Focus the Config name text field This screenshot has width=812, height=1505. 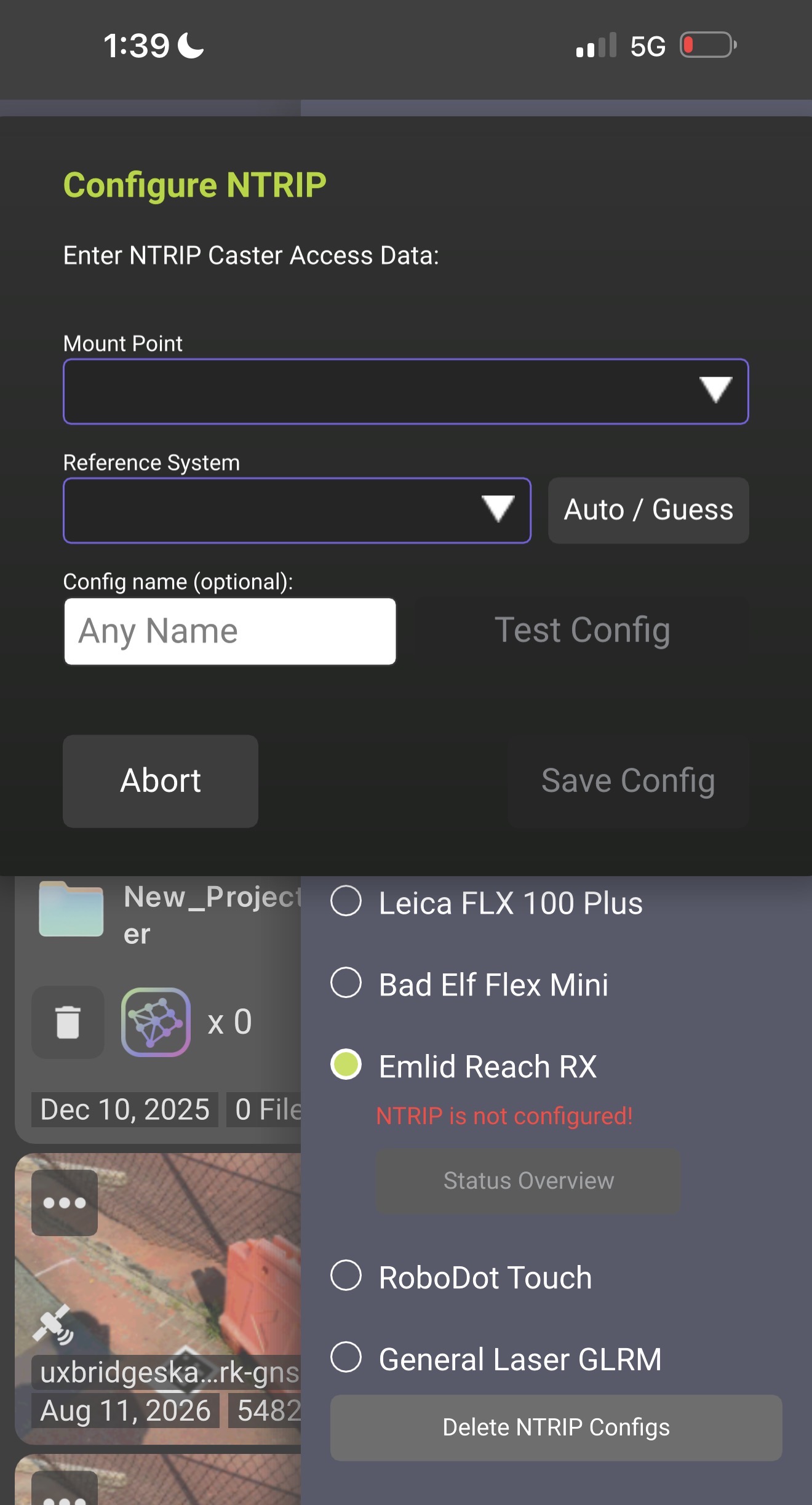pyautogui.click(x=230, y=631)
